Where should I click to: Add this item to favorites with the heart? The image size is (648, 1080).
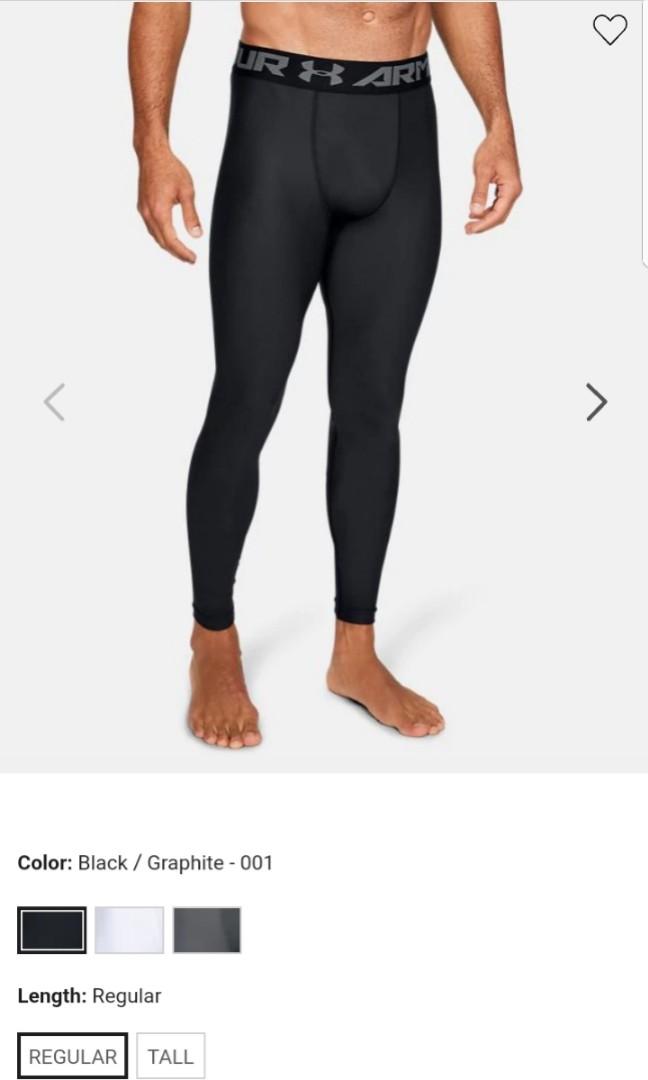point(610,30)
